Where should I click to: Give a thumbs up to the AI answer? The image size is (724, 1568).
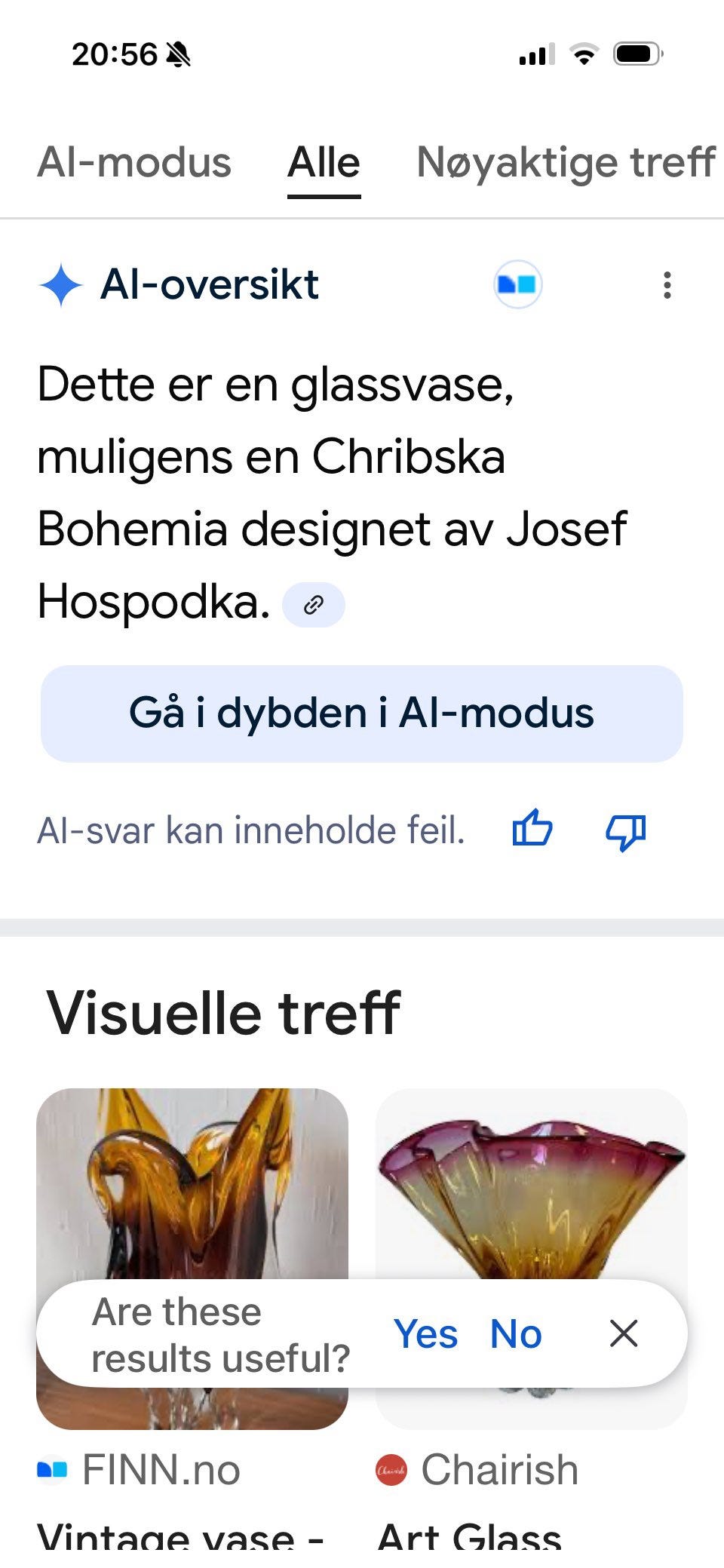[x=533, y=830]
